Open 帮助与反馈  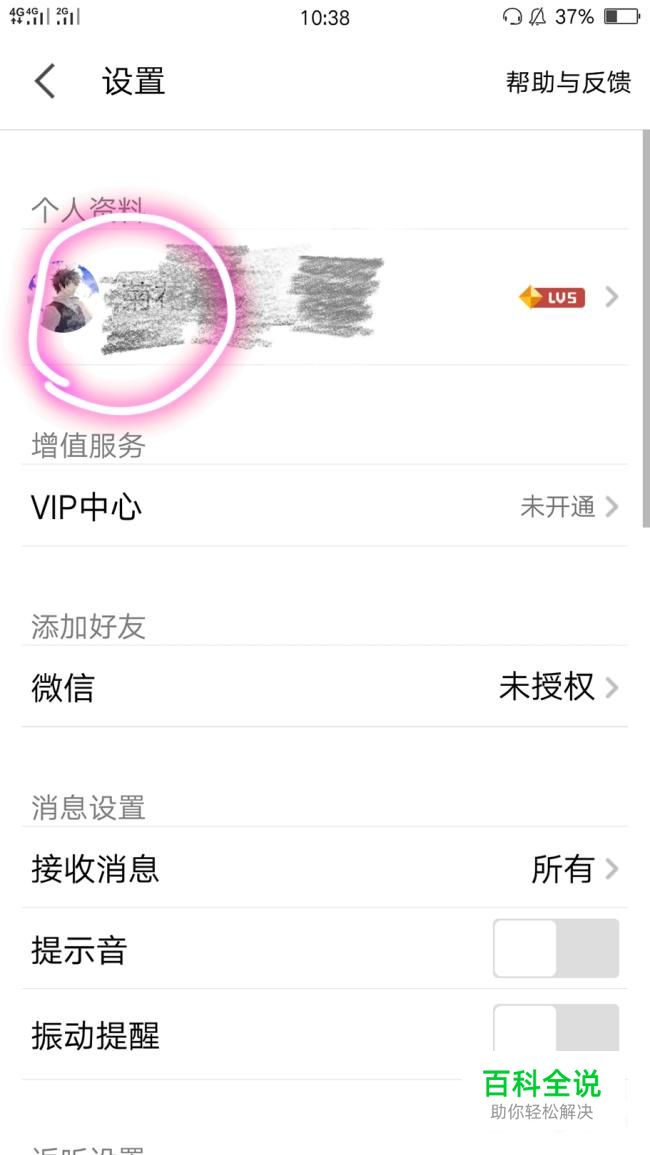[x=567, y=82]
